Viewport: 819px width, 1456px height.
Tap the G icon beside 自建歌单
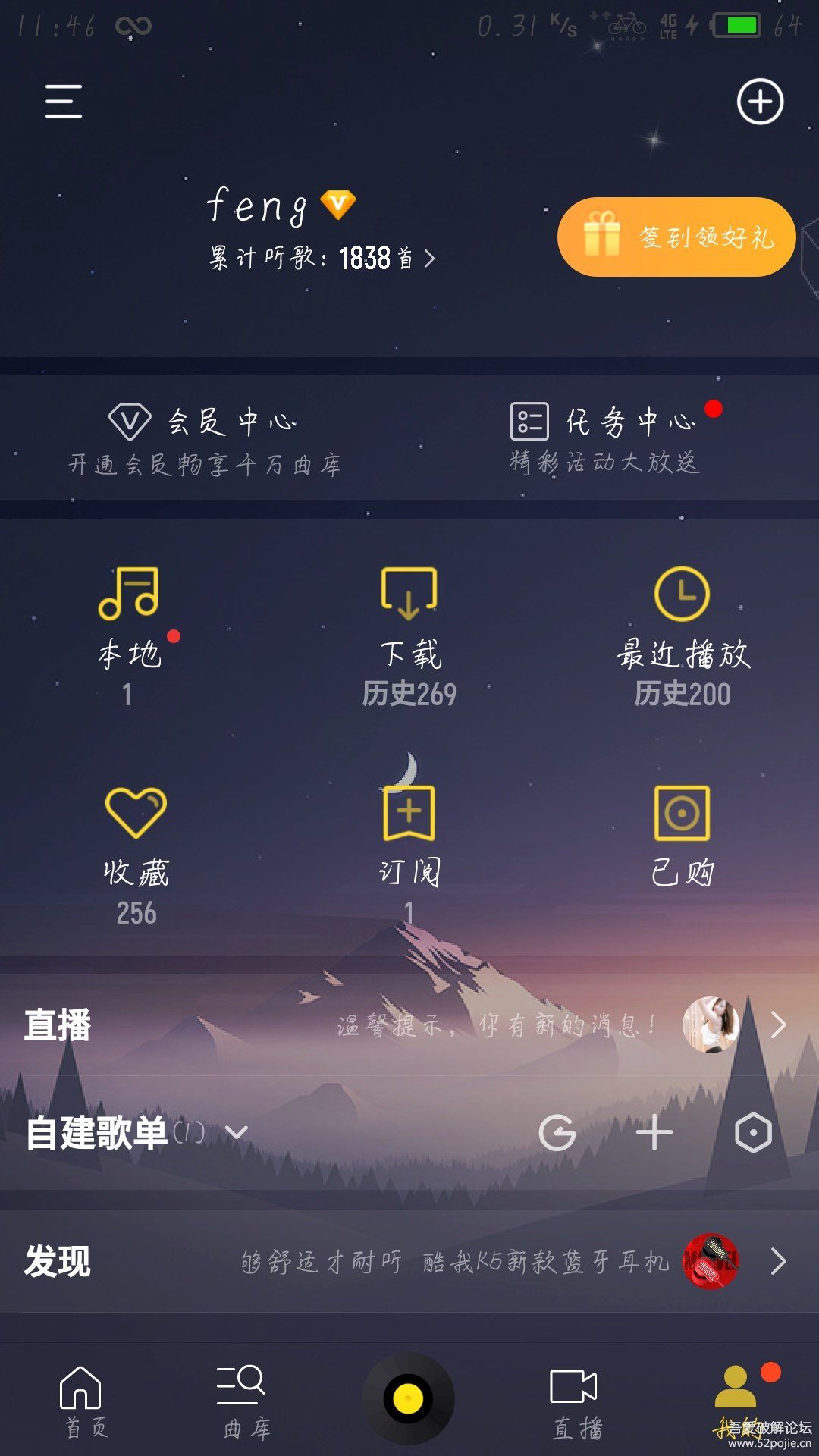tap(557, 1134)
